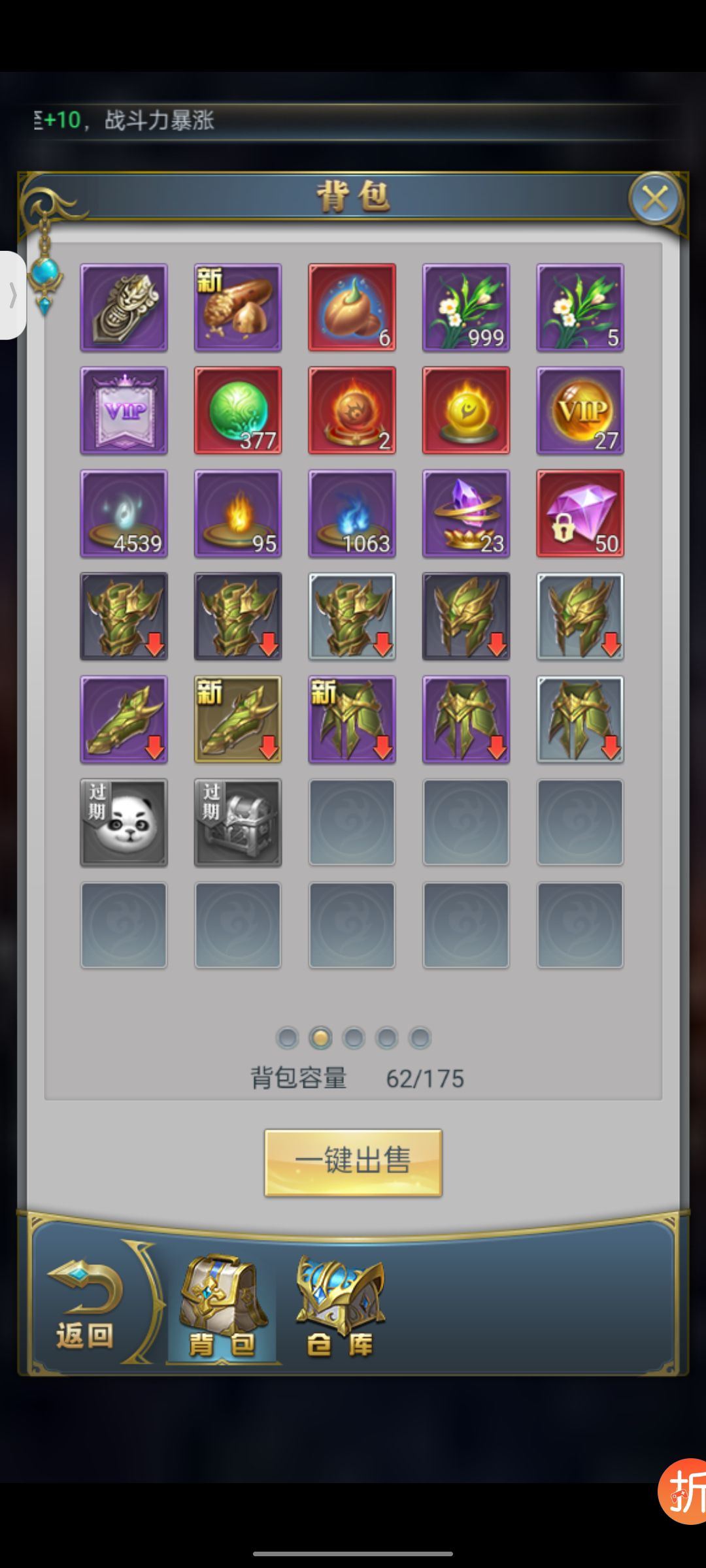Tap the orange flame item with 95
Image resolution: width=706 pixels, height=1568 pixels.
tap(238, 514)
